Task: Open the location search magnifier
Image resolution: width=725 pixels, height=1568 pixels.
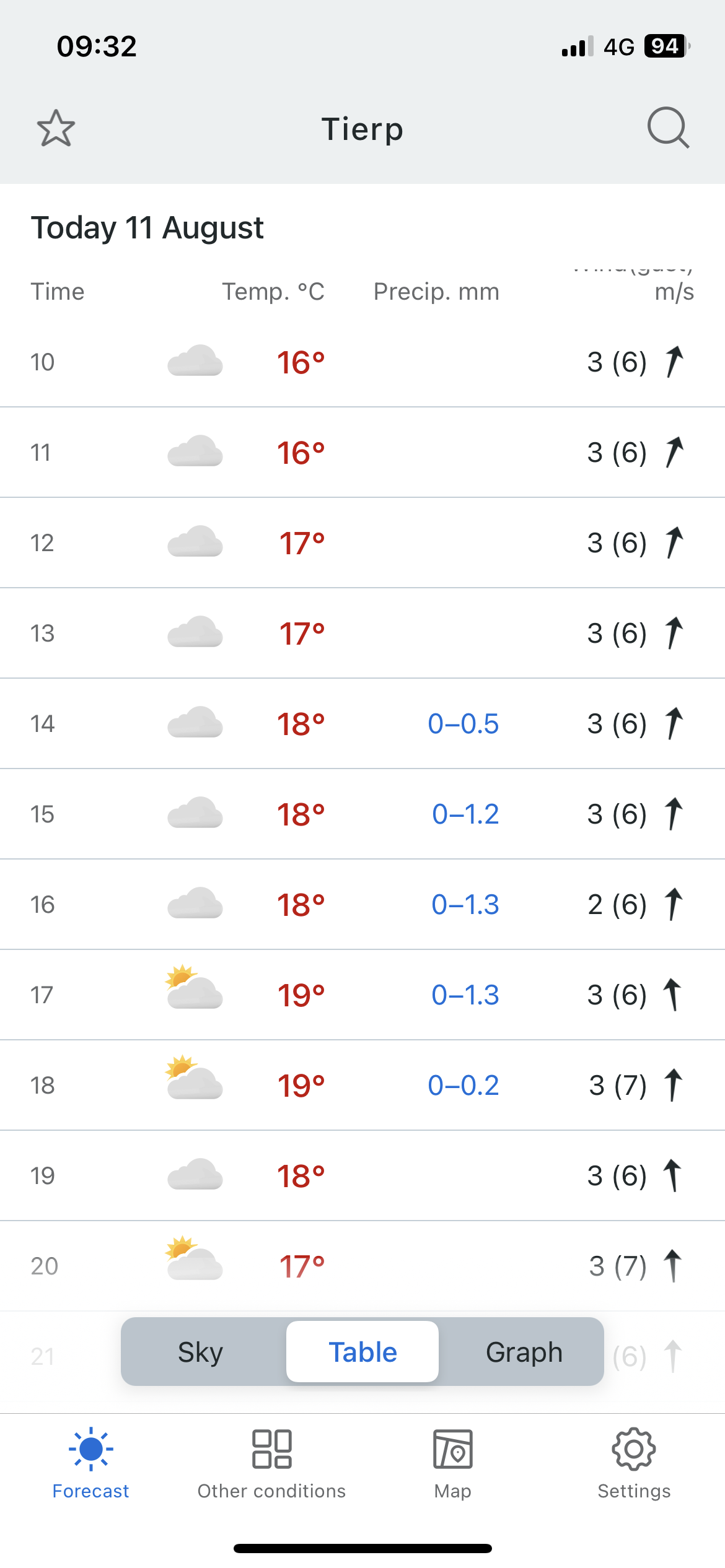Action: point(668,128)
